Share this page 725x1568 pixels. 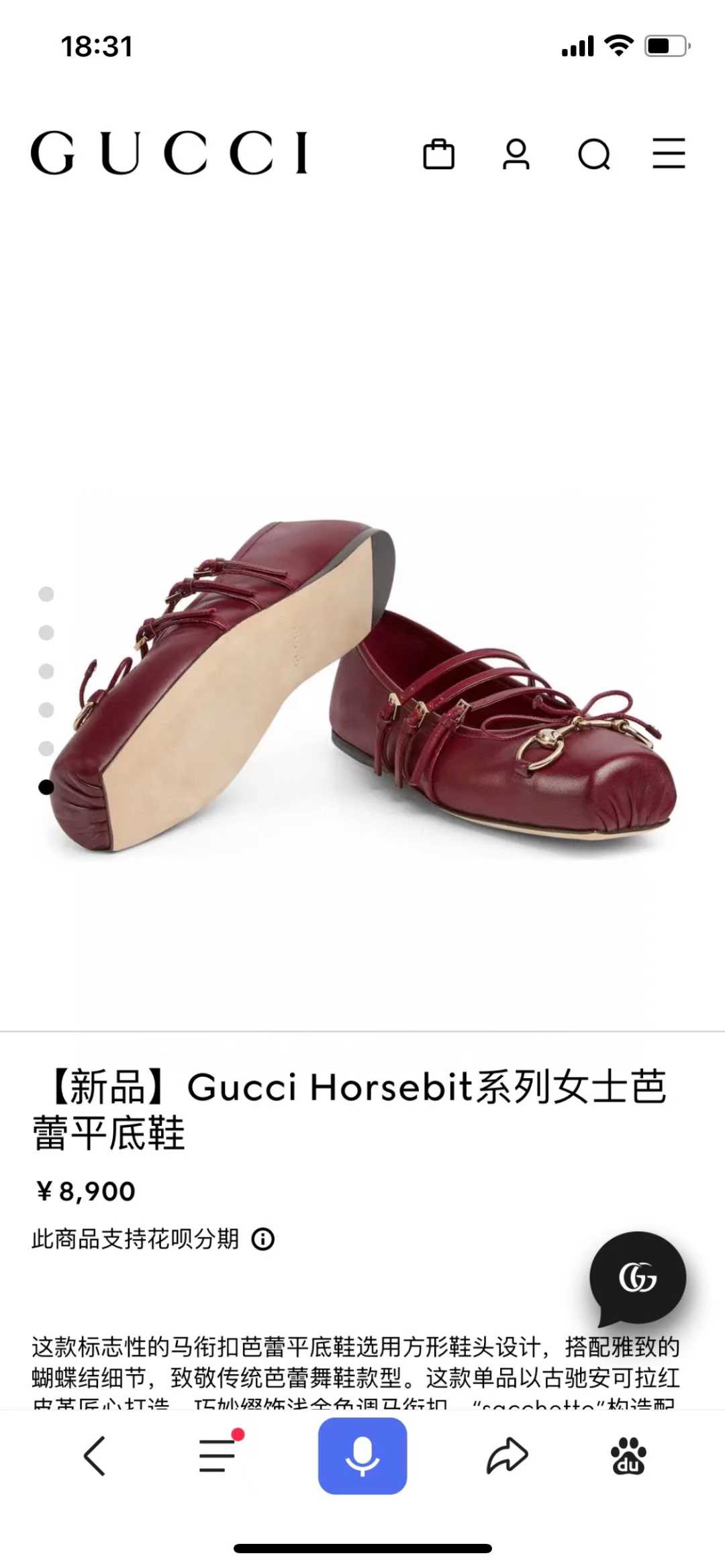tap(507, 1456)
